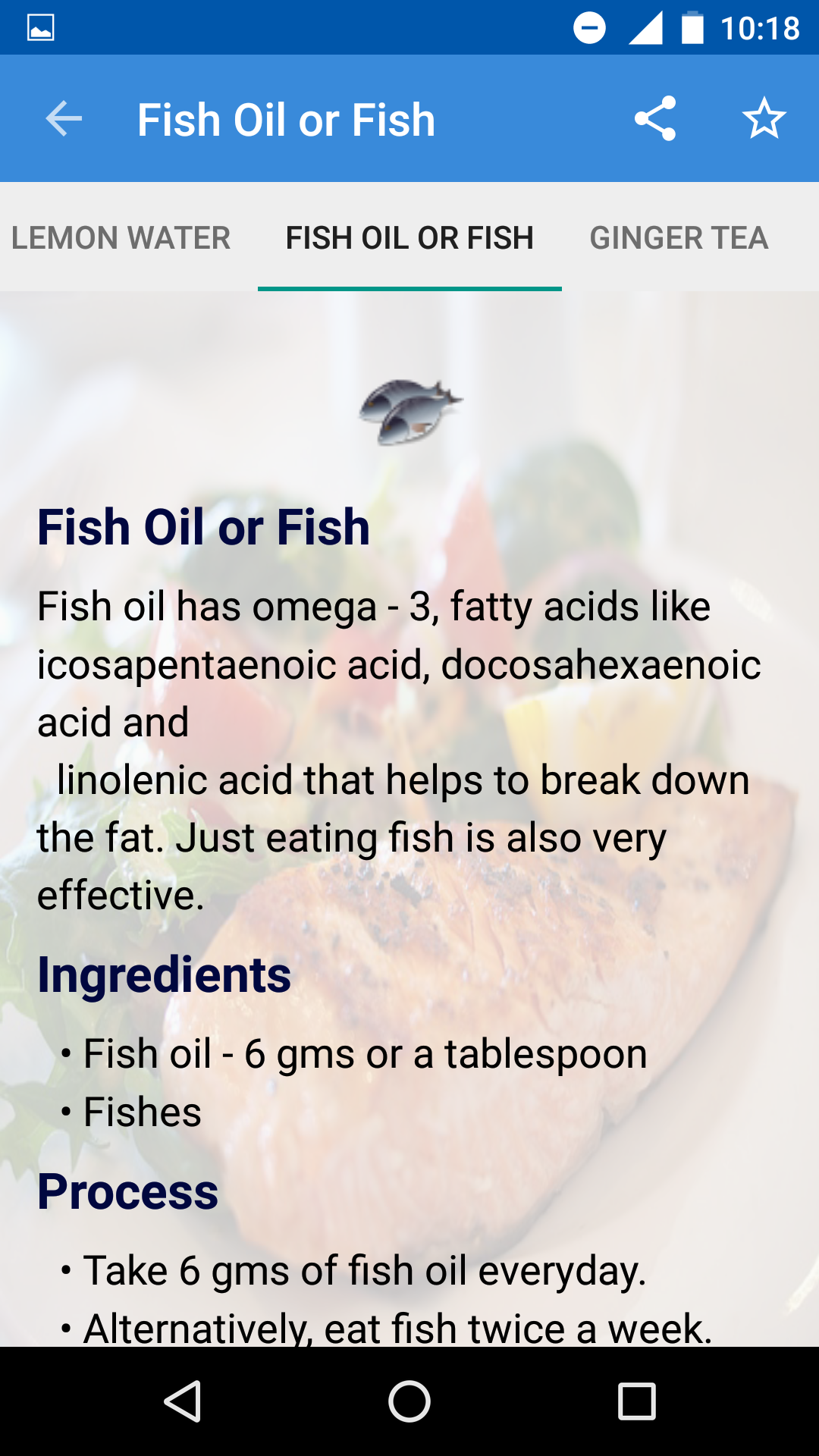
Task: Share the Fish Oil or Fish remedy
Action: point(655,118)
